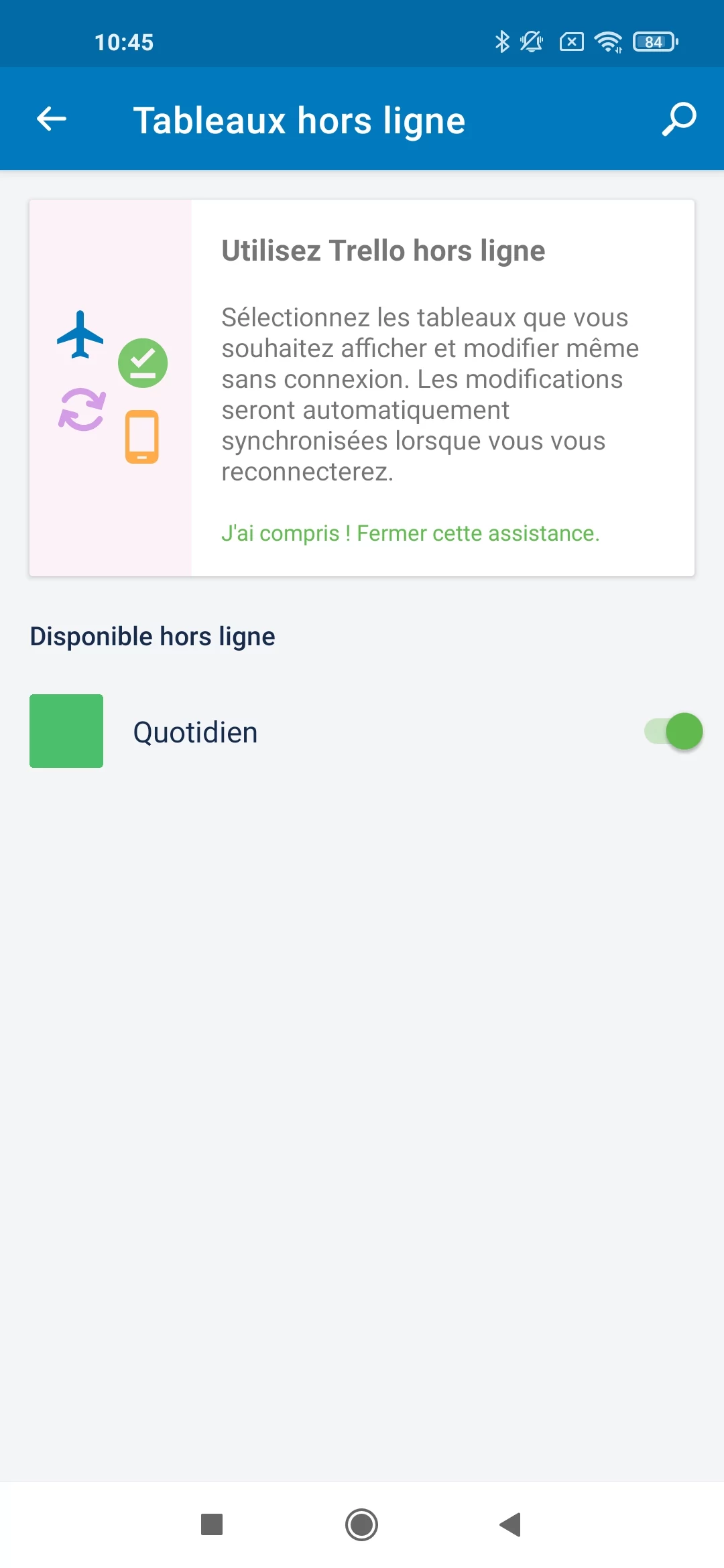Dismiss the offline help with J'ai compris link

tap(410, 533)
